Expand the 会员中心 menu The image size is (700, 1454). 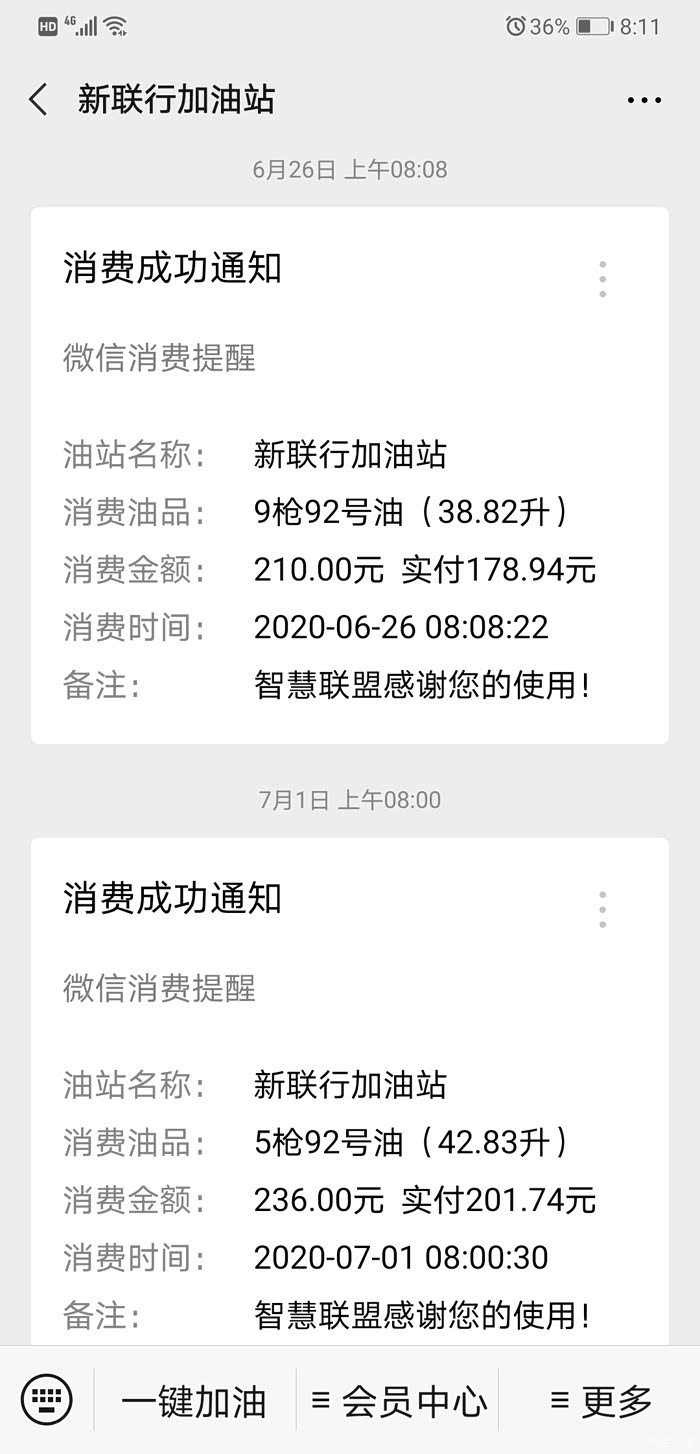(399, 1401)
